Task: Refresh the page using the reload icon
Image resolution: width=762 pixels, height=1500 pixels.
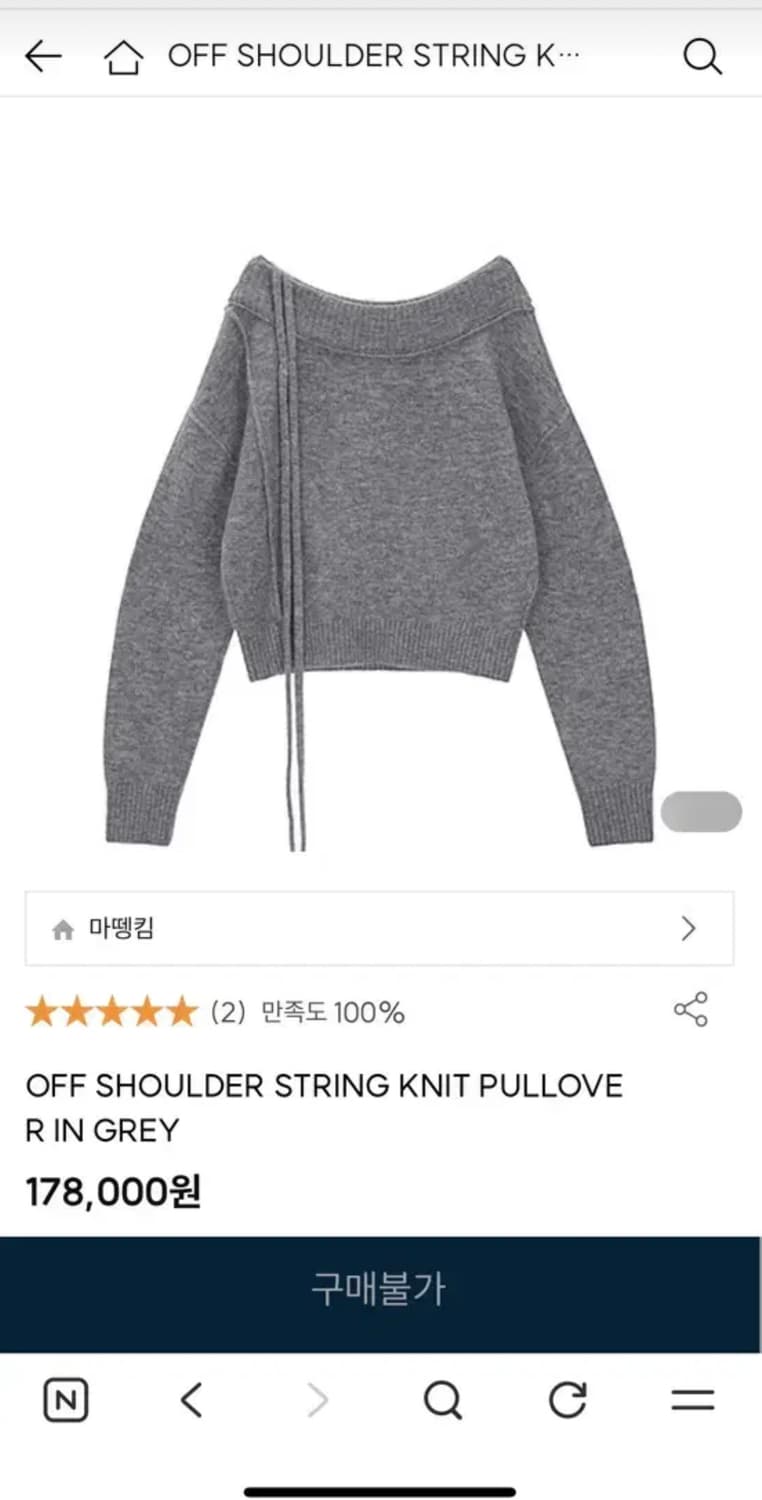Action: coord(568,1400)
